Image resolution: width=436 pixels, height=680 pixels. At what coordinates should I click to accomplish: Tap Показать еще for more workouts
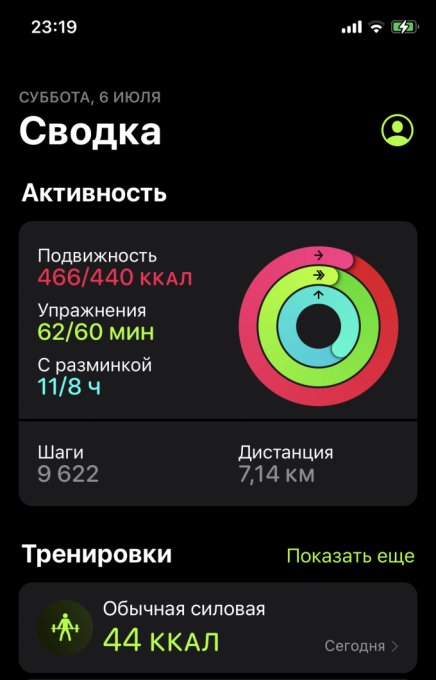(x=351, y=556)
